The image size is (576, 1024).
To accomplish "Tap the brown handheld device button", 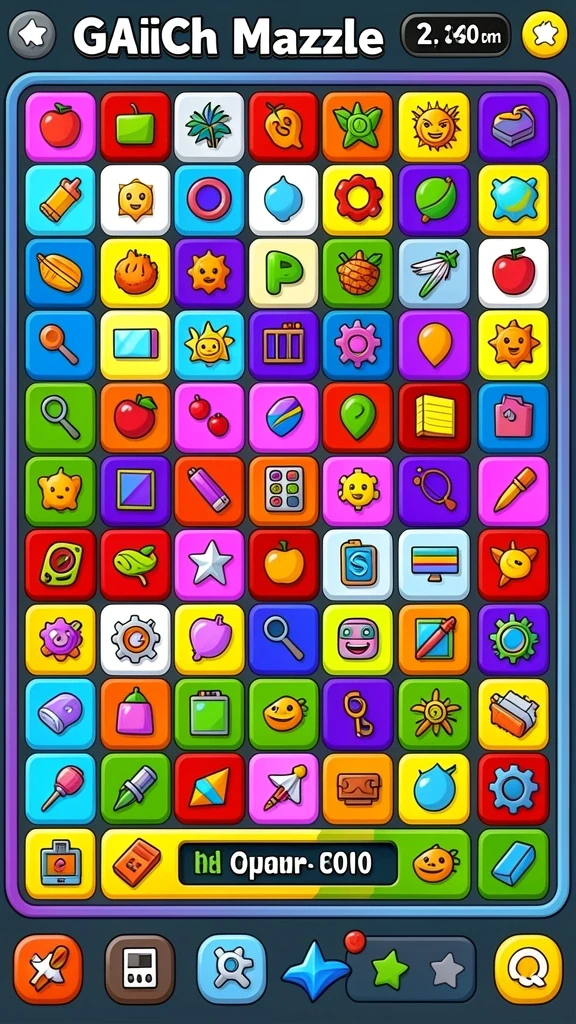I will click(140, 968).
